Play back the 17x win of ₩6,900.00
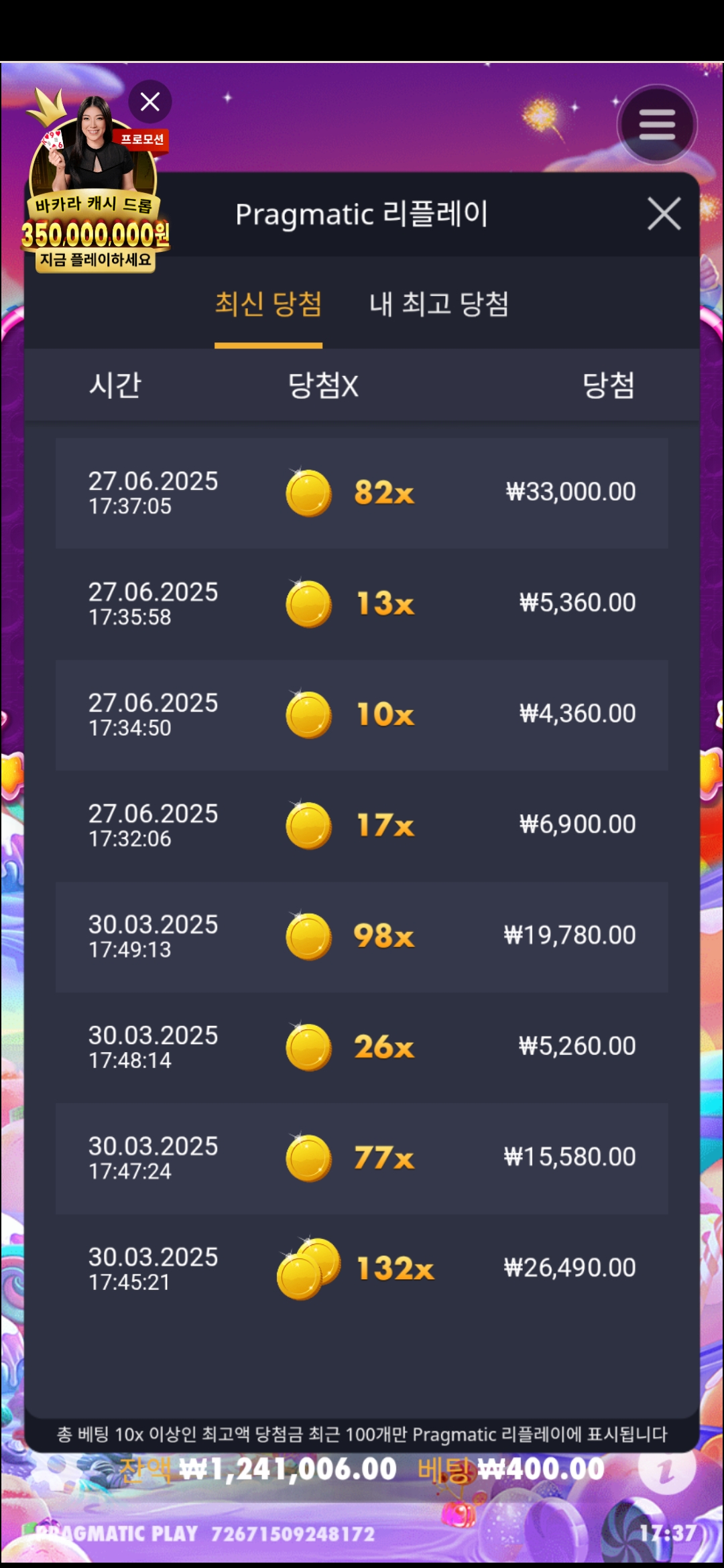The image size is (724, 1568). coord(362,826)
